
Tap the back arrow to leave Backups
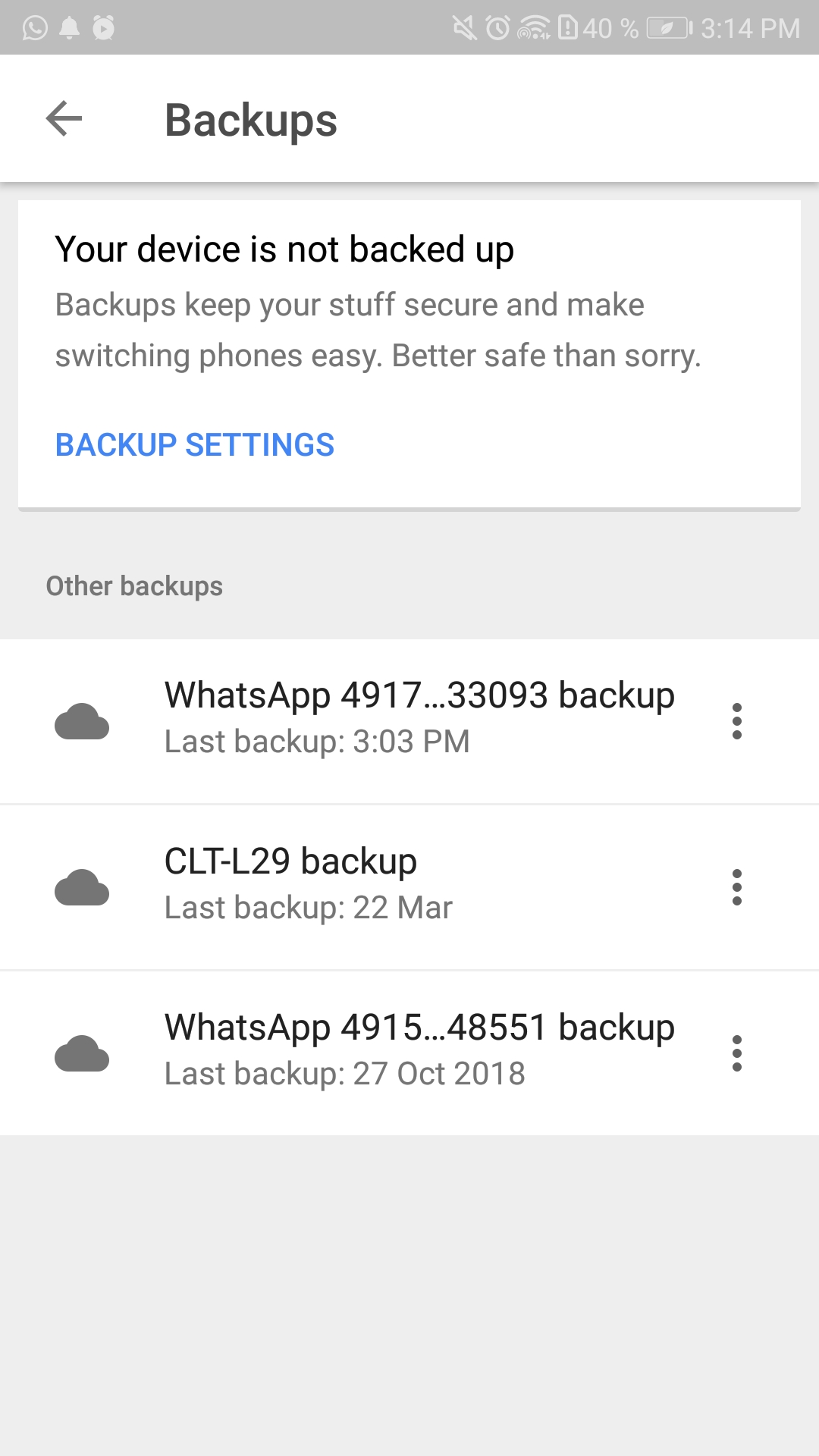click(x=64, y=119)
